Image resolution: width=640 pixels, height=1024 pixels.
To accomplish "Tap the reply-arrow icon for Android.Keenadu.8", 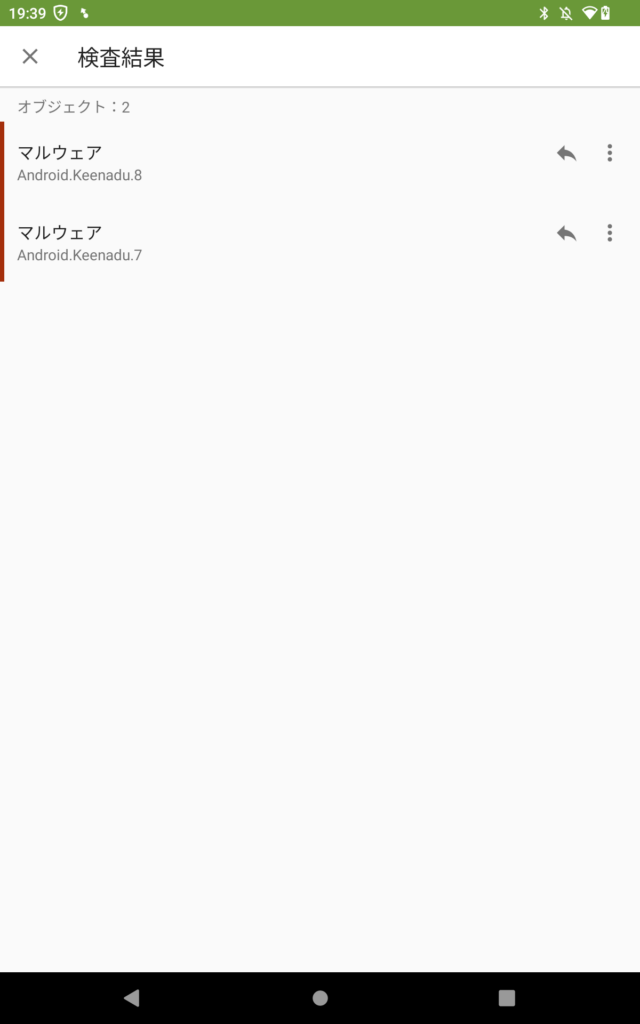I will [567, 153].
